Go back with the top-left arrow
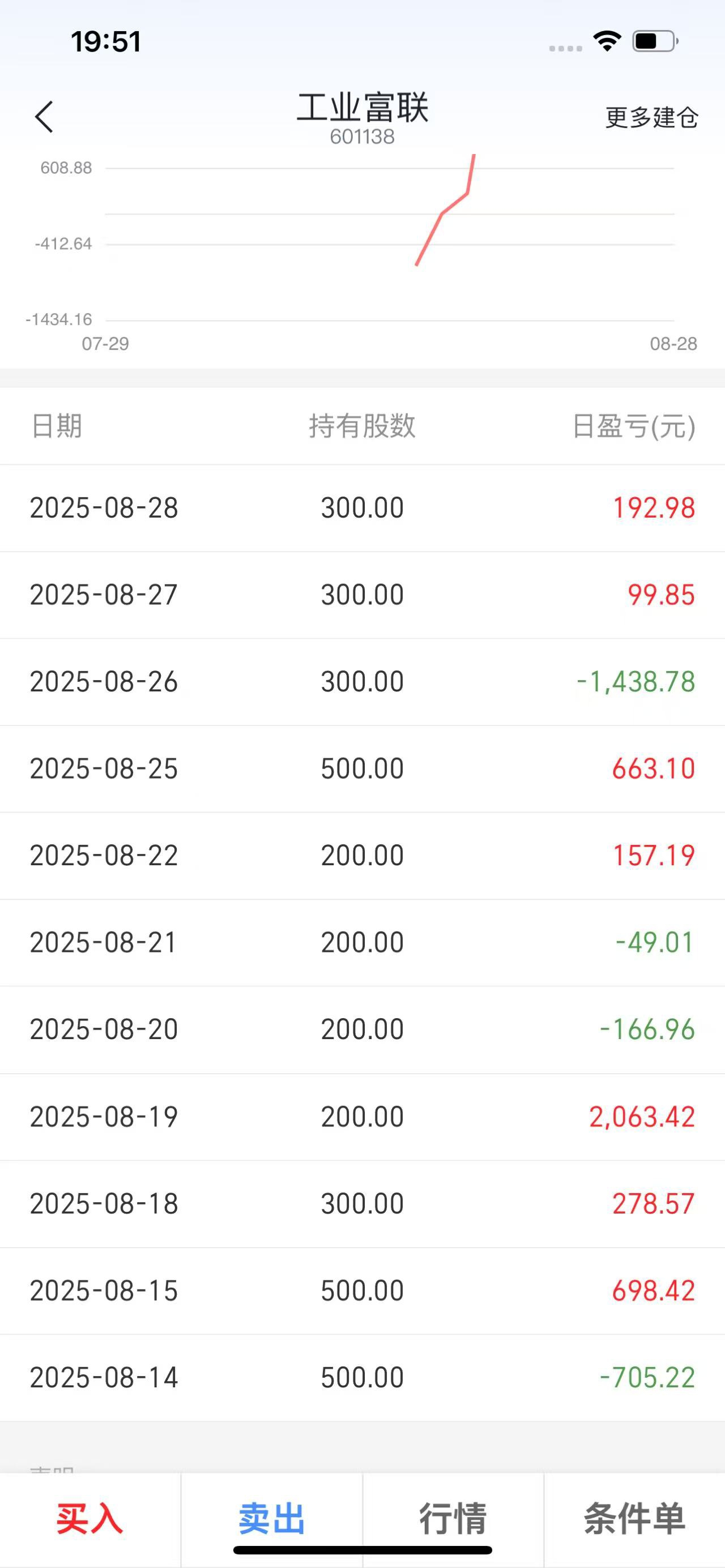Image resolution: width=725 pixels, height=1568 pixels. coord(44,117)
